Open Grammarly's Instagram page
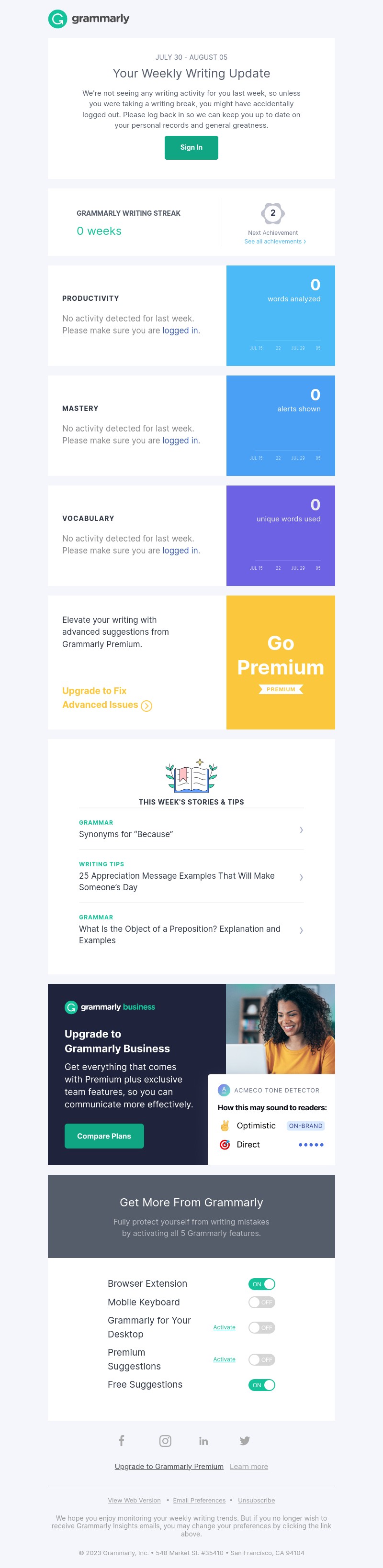Image resolution: width=383 pixels, height=1568 pixels. point(165,1440)
